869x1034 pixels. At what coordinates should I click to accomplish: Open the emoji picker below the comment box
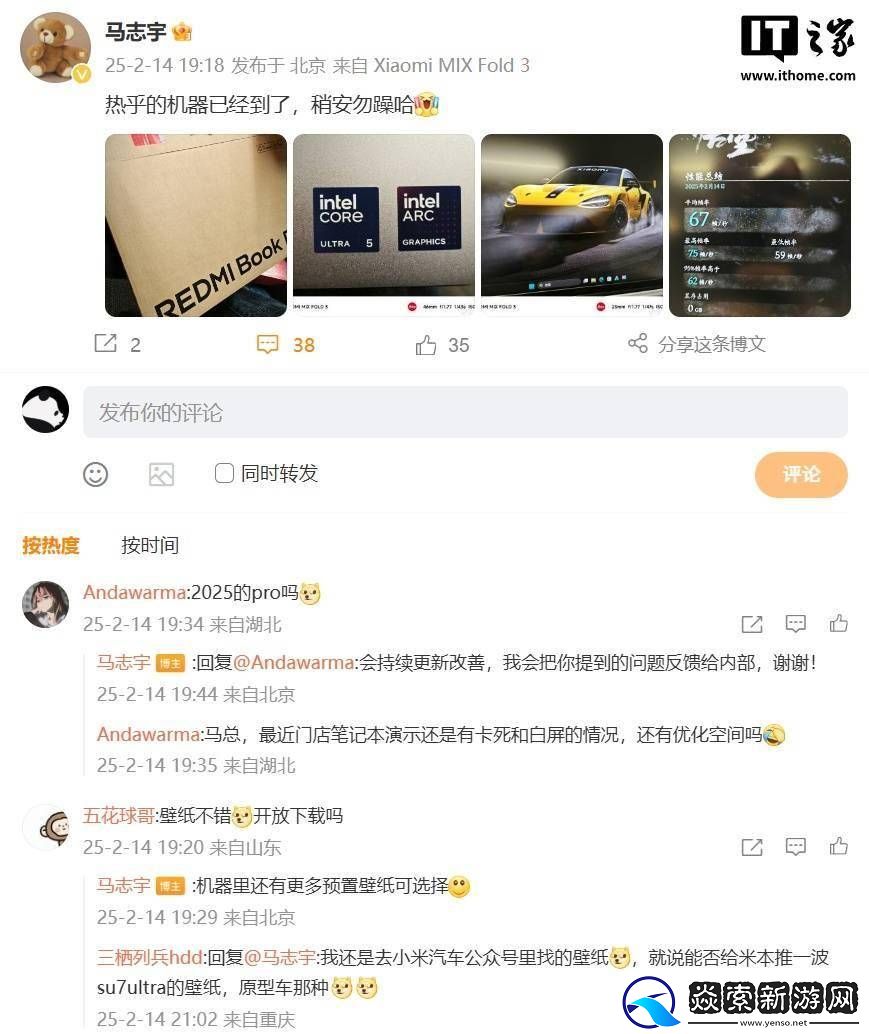click(x=95, y=474)
